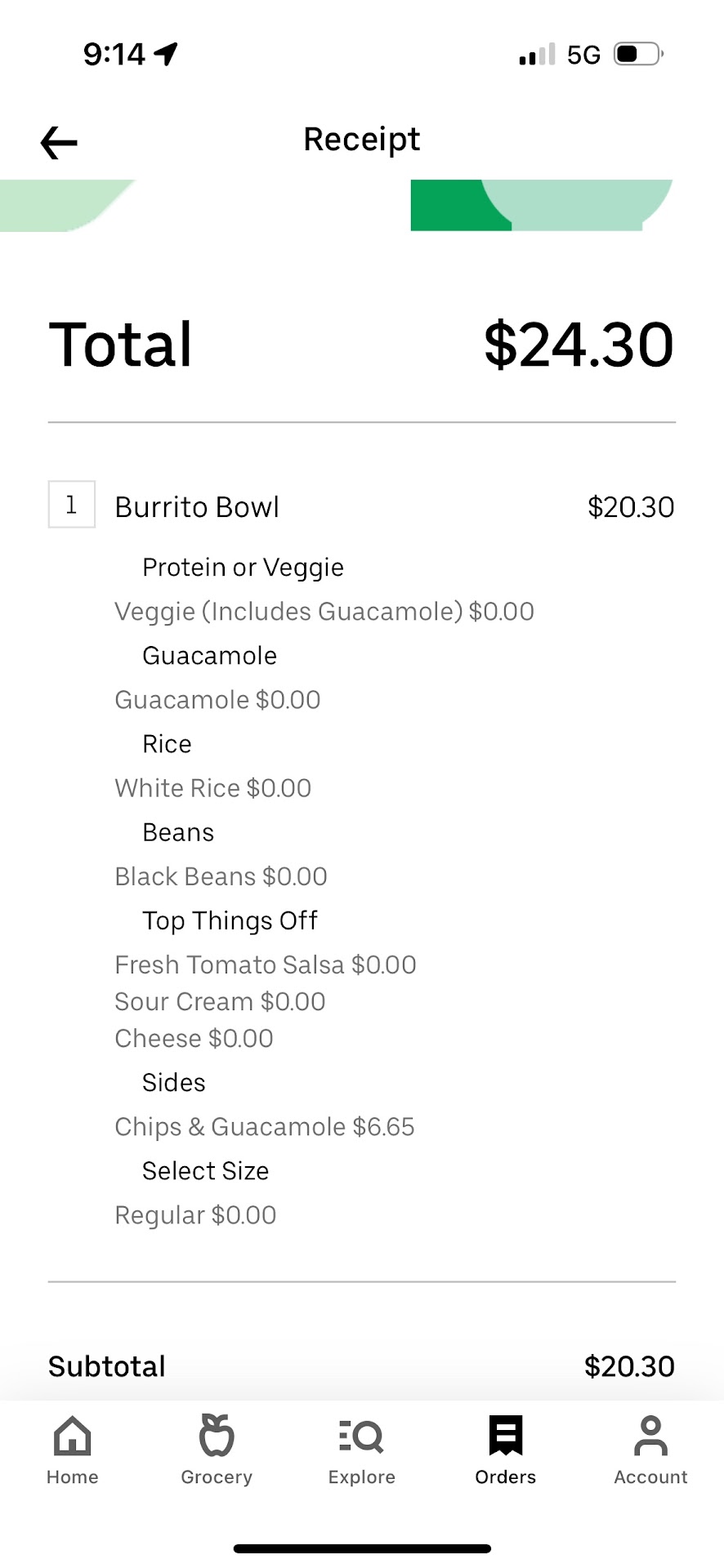This screenshot has height=1568, width=724.
Task: Switch to the Home tab
Action: [x=73, y=1450]
